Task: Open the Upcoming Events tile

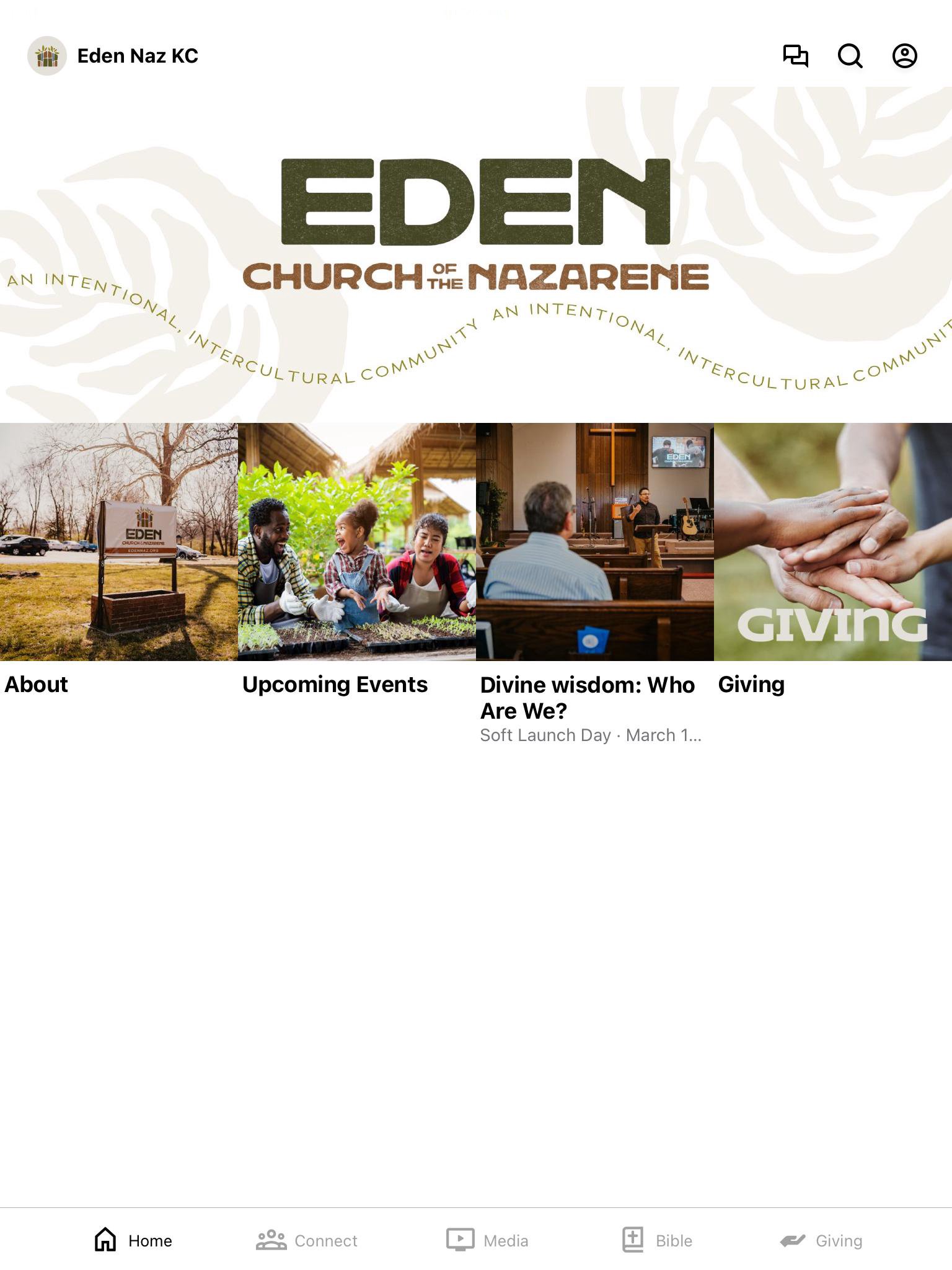Action: [356, 542]
